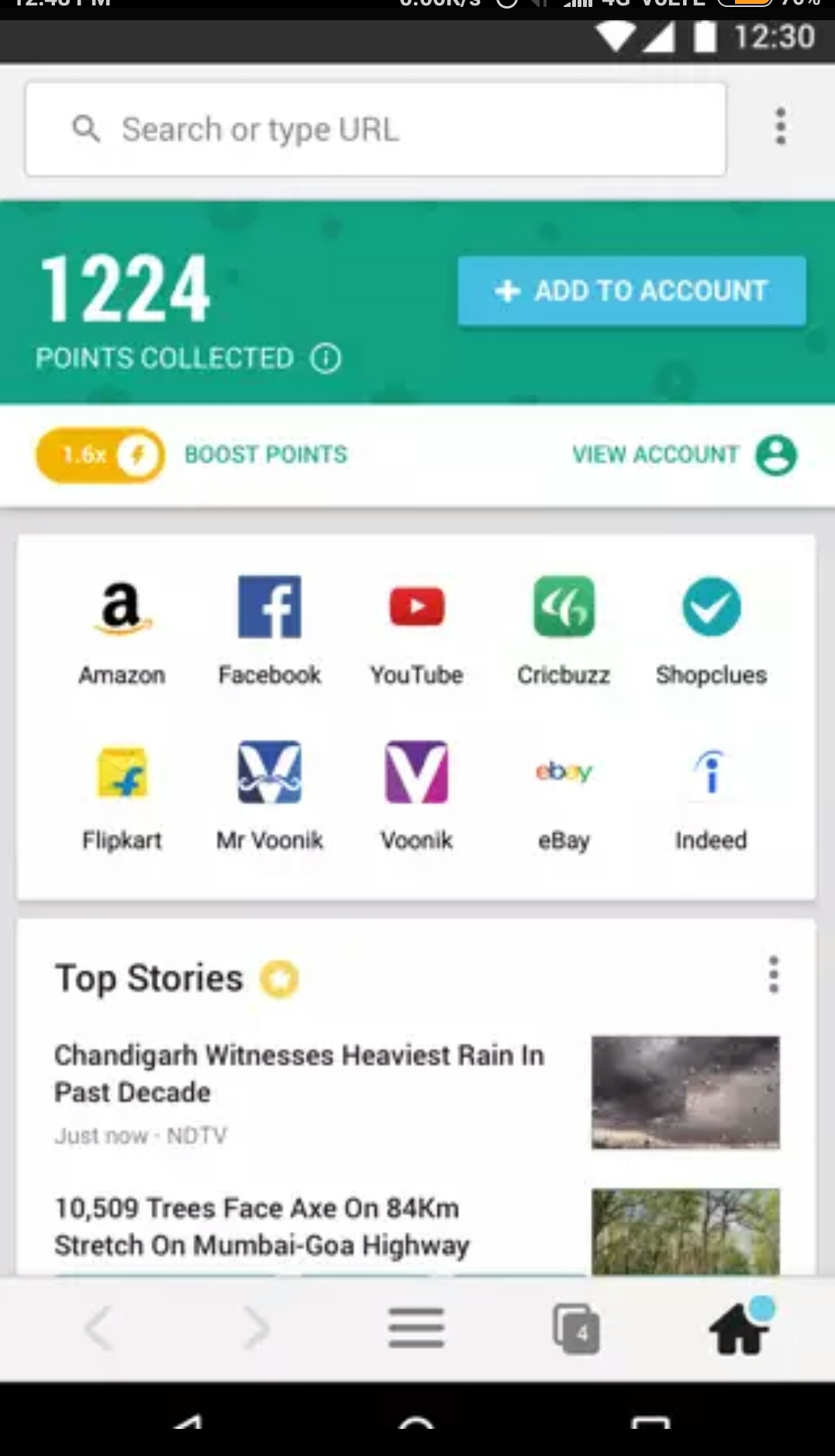Read the Chandigarh heaviest rain story
The width and height of the screenshot is (835, 1456).
tap(300, 1074)
